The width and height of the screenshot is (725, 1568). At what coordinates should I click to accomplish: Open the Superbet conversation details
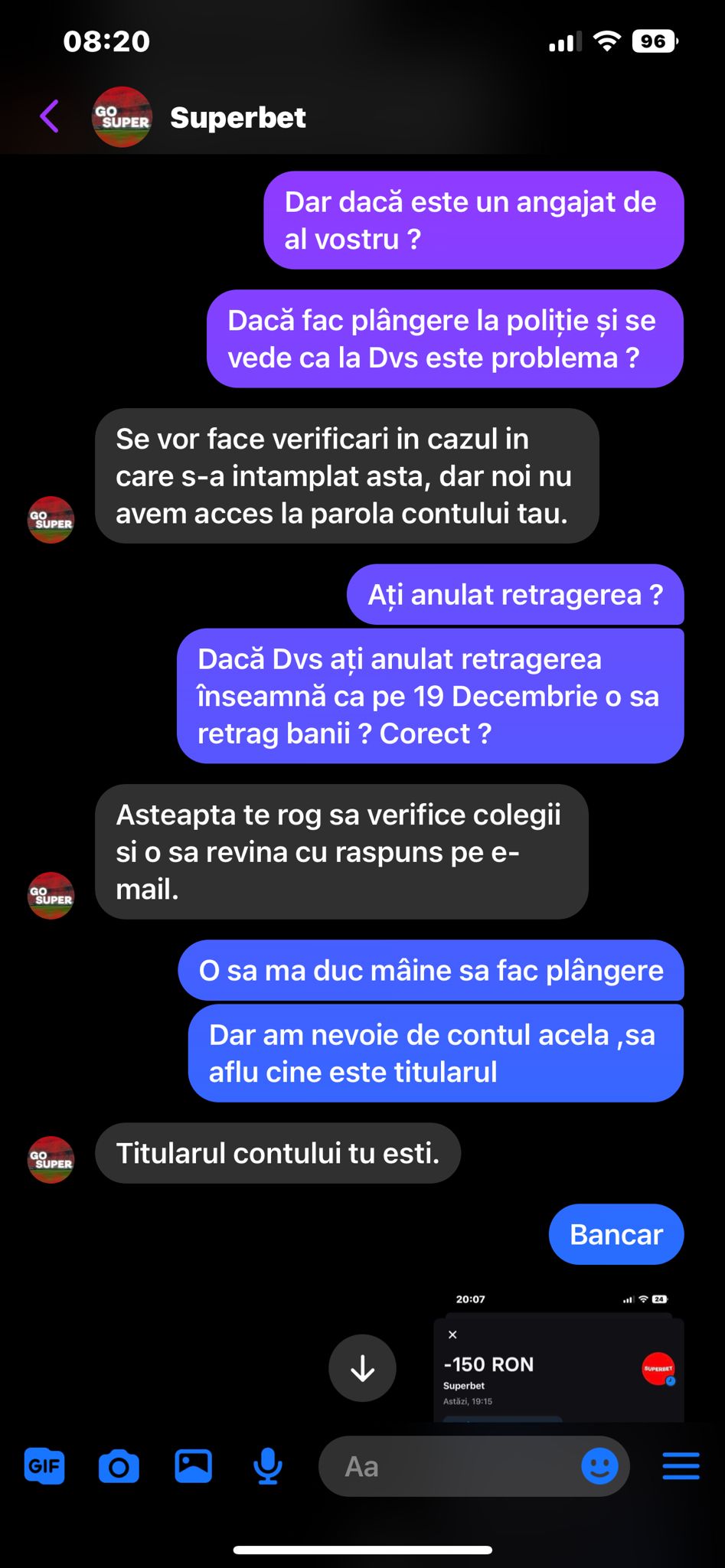click(x=237, y=118)
